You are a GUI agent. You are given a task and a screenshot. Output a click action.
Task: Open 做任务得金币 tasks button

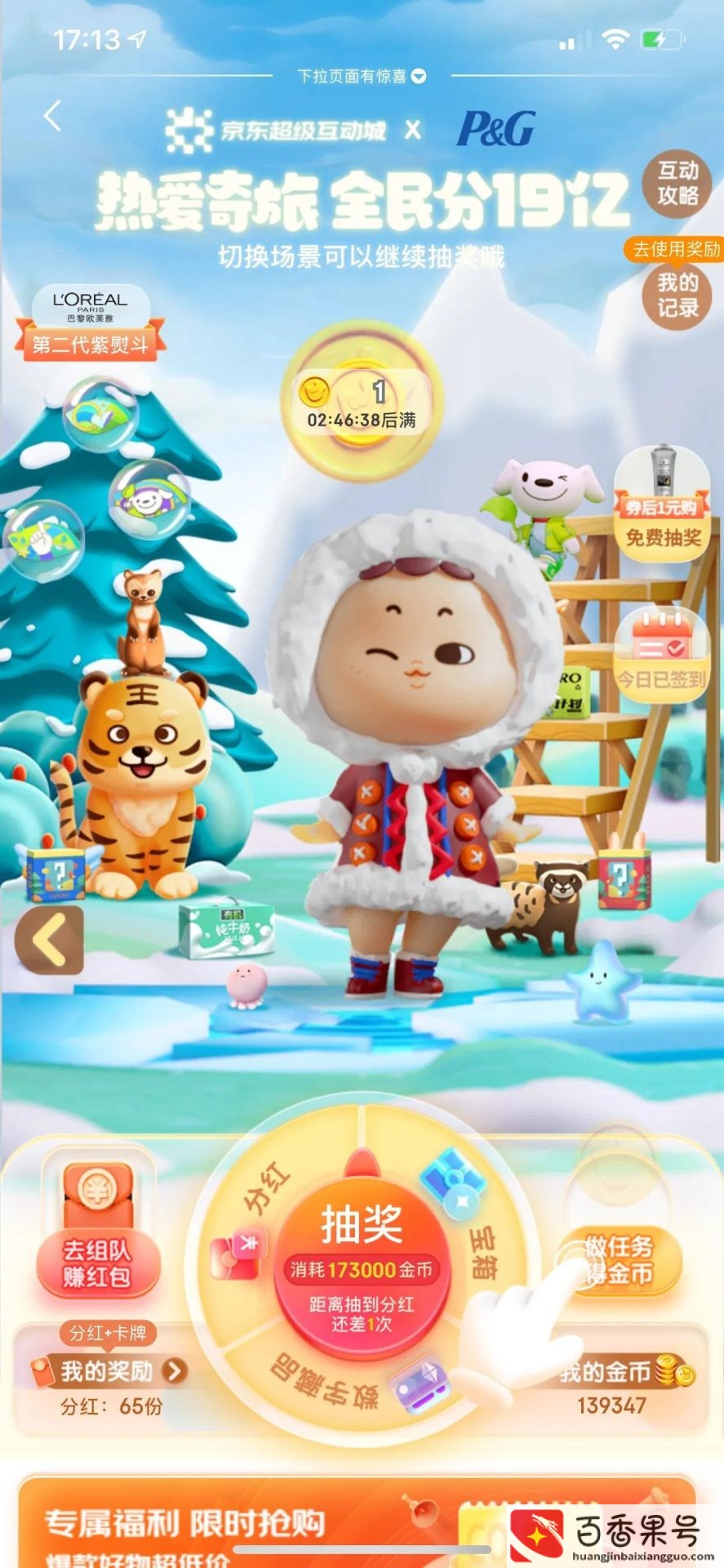pos(619,1258)
